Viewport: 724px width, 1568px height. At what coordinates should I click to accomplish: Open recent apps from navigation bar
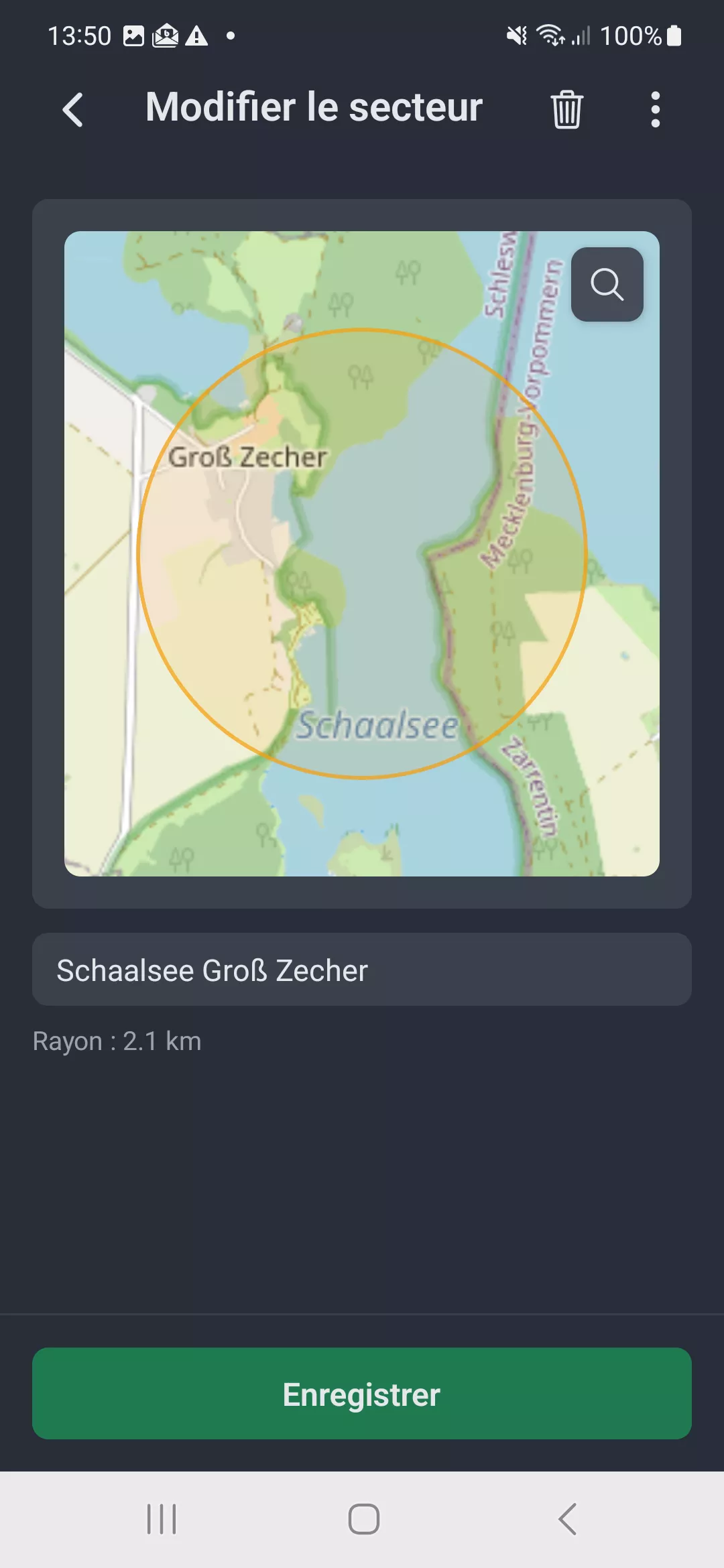[162, 1519]
